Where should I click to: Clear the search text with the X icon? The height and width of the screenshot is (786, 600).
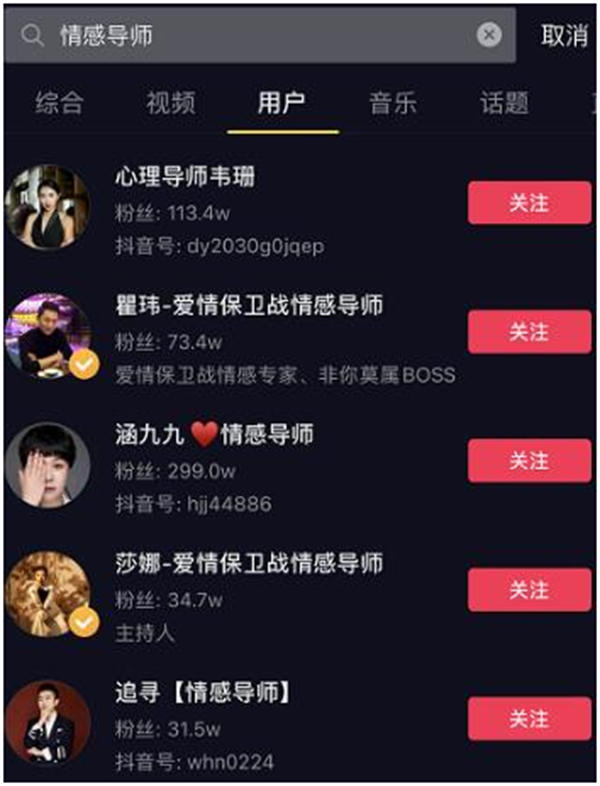coord(489,36)
